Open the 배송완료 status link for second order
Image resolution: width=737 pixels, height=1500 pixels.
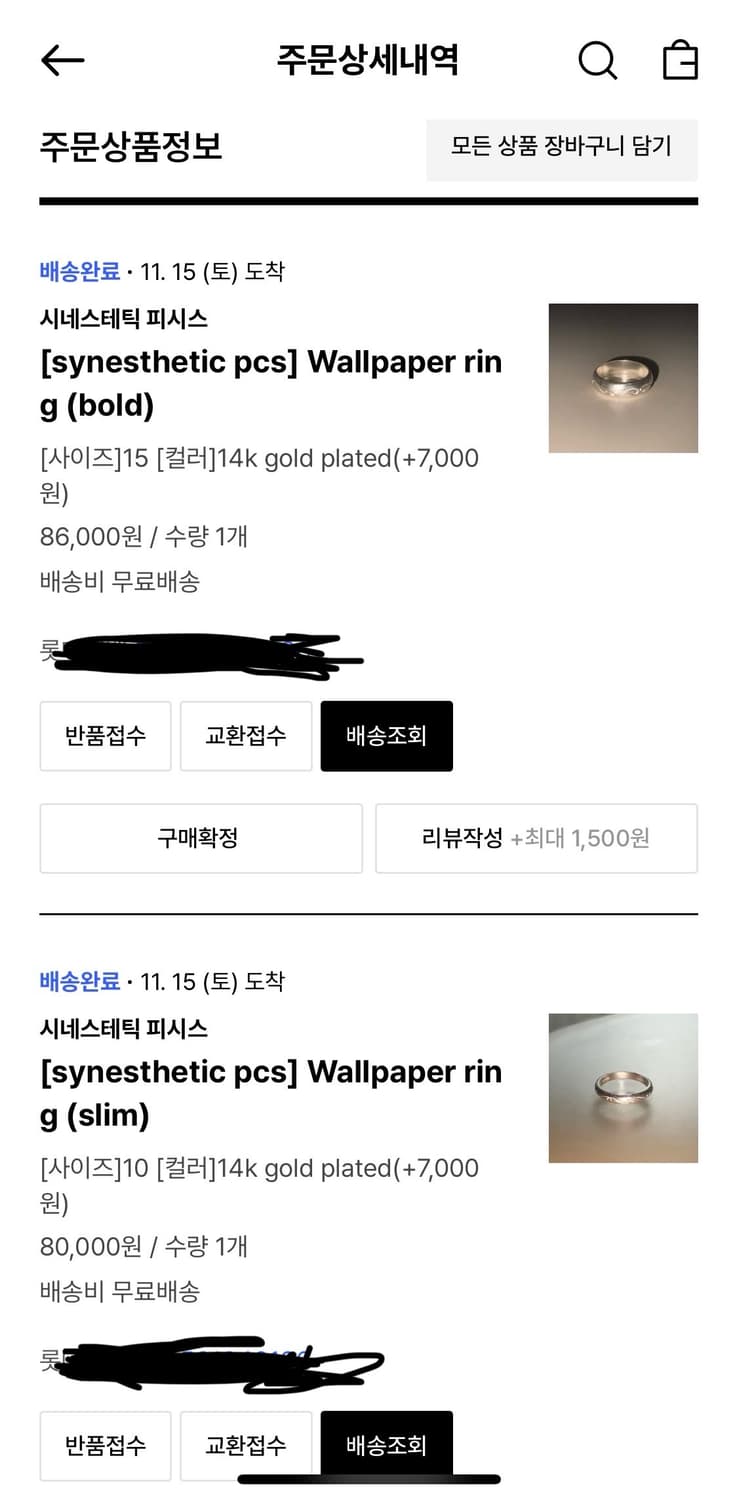pyautogui.click(x=81, y=981)
